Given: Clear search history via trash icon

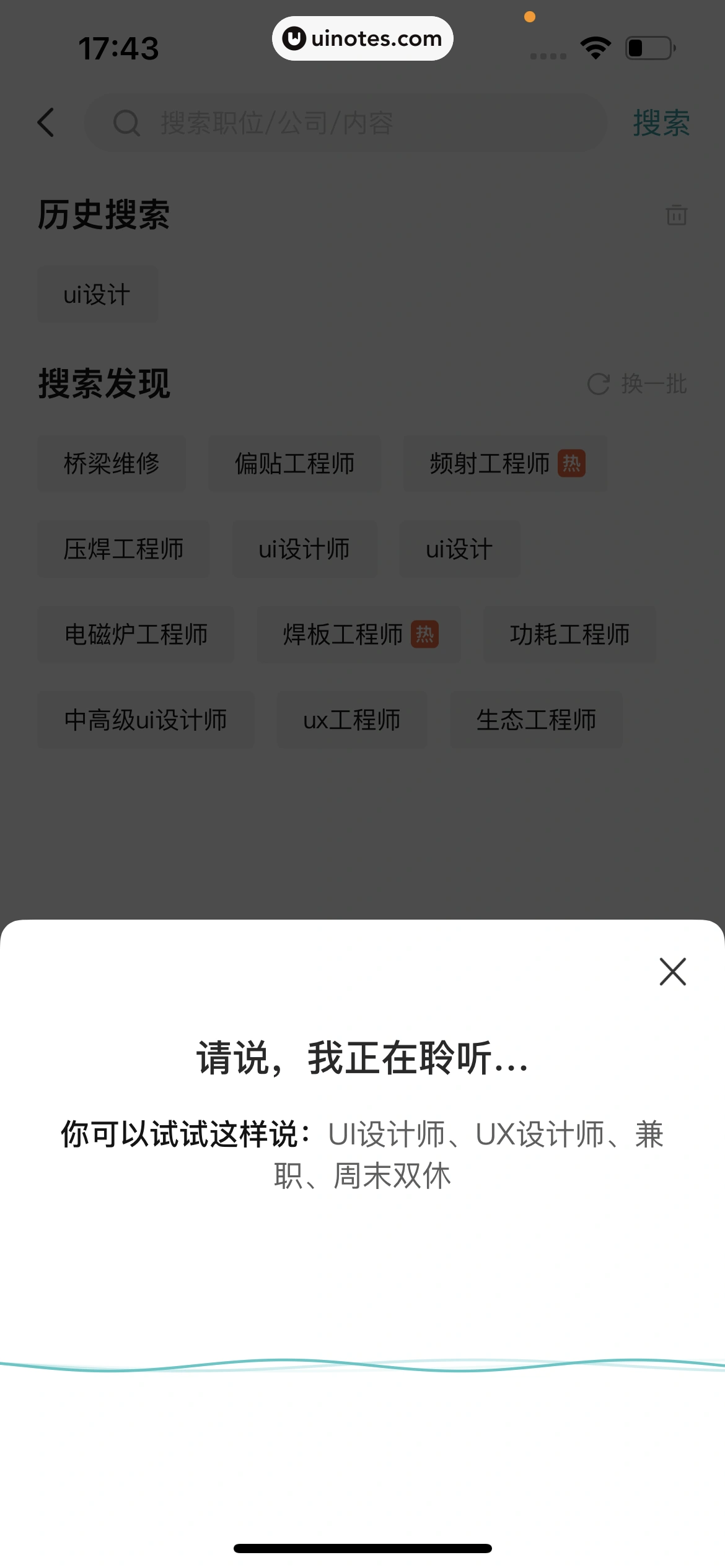Looking at the screenshot, I should (x=677, y=216).
